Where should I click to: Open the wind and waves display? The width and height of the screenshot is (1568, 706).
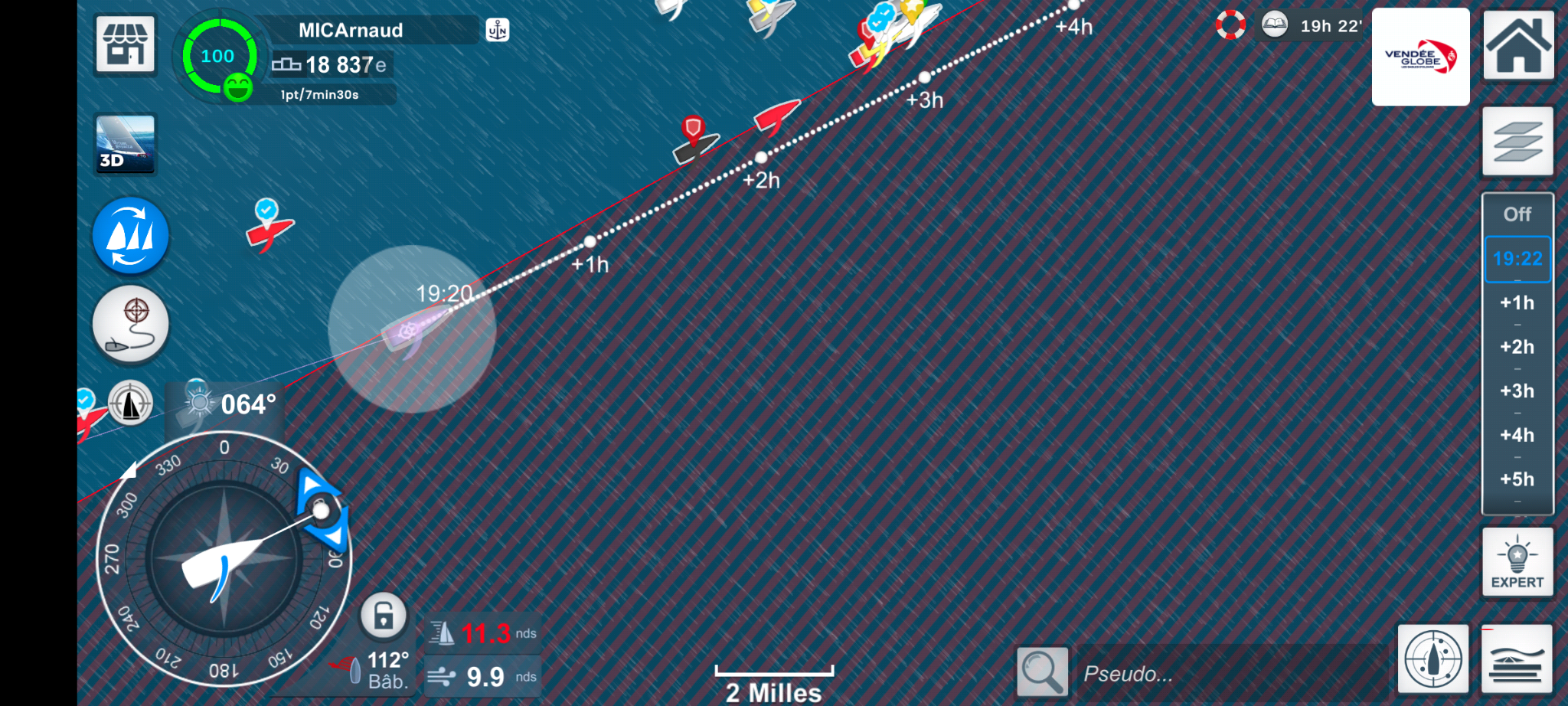pyautogui.click(x=1516, y=659)
